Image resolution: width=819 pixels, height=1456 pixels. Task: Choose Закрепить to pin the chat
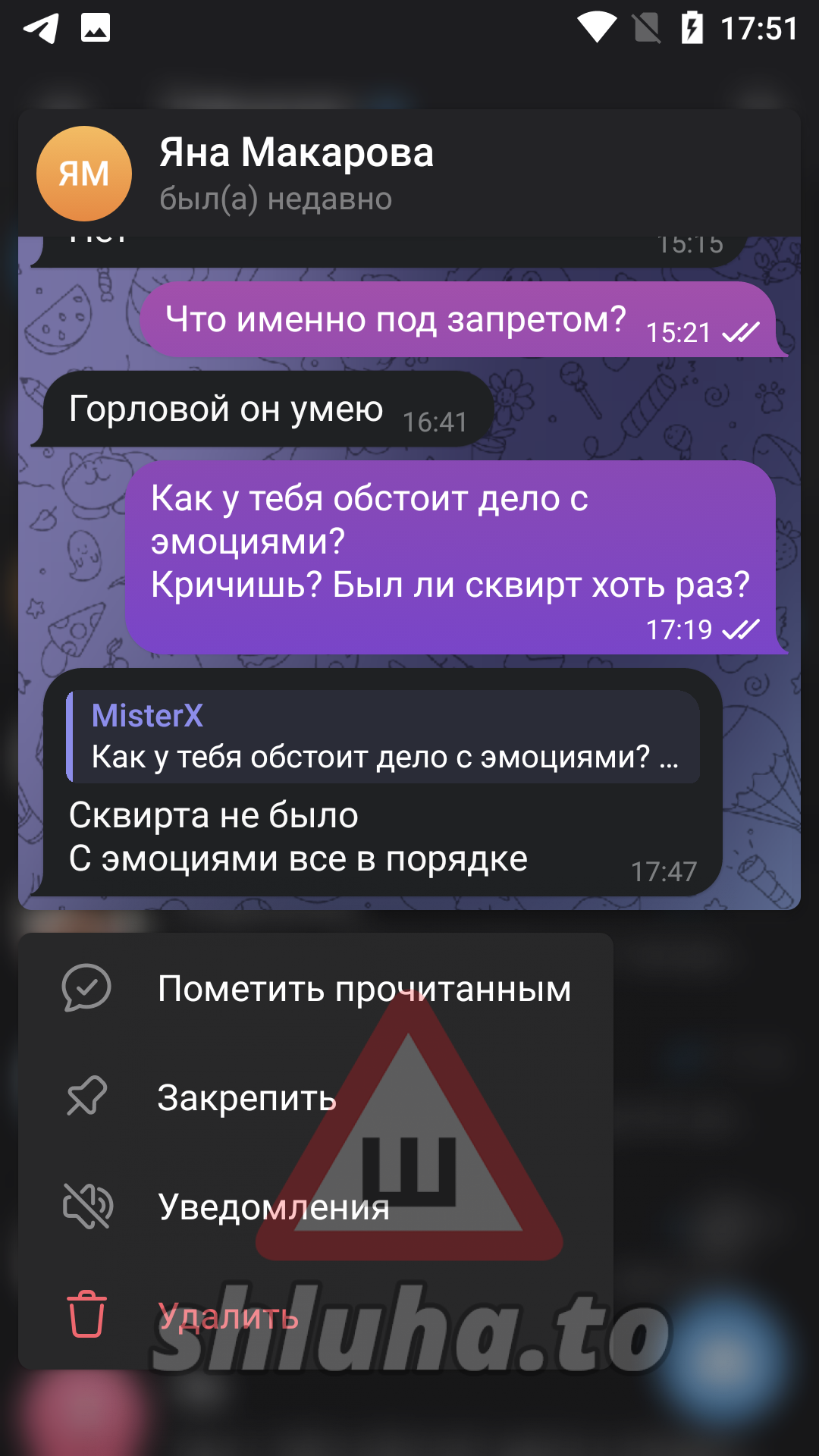315,1097
